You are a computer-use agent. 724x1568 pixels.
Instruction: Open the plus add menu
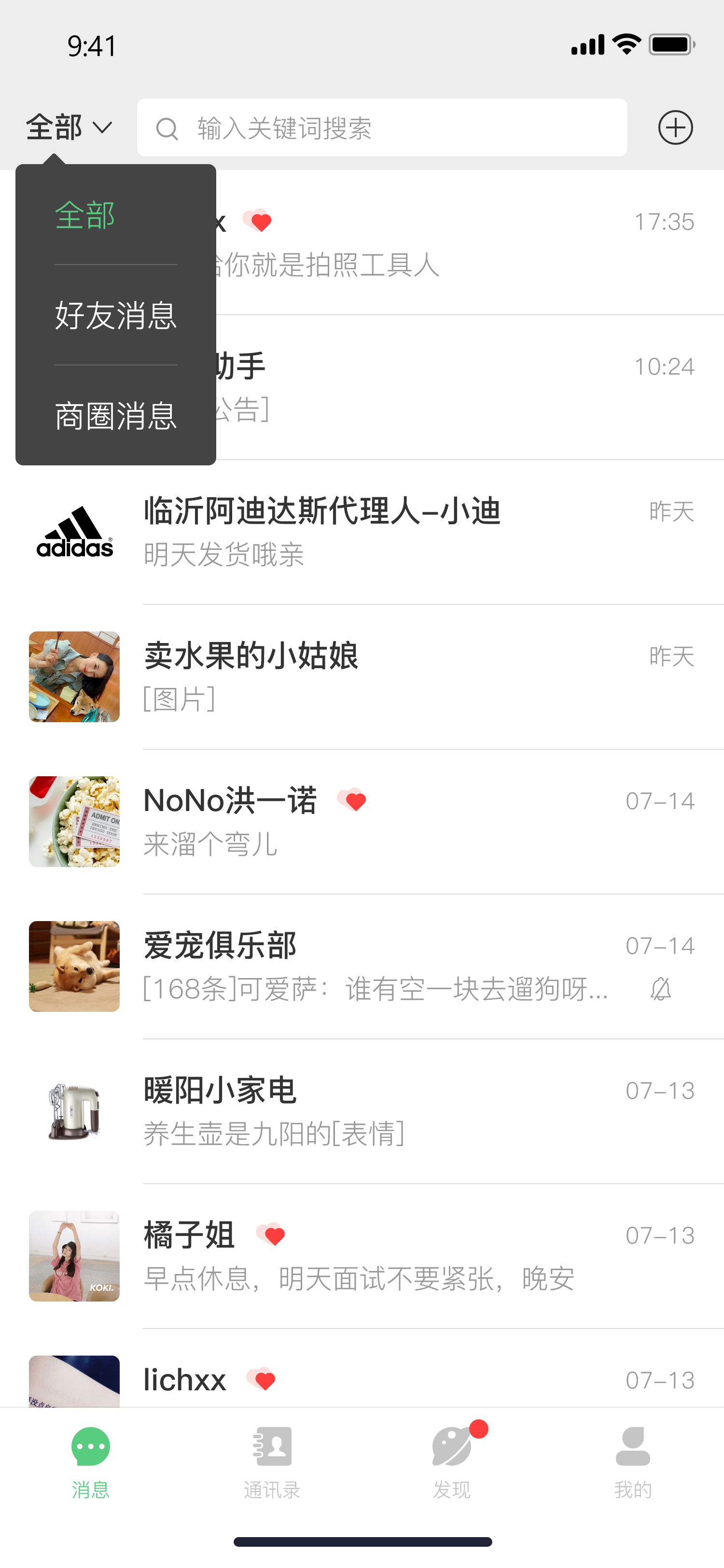(675, 128)
